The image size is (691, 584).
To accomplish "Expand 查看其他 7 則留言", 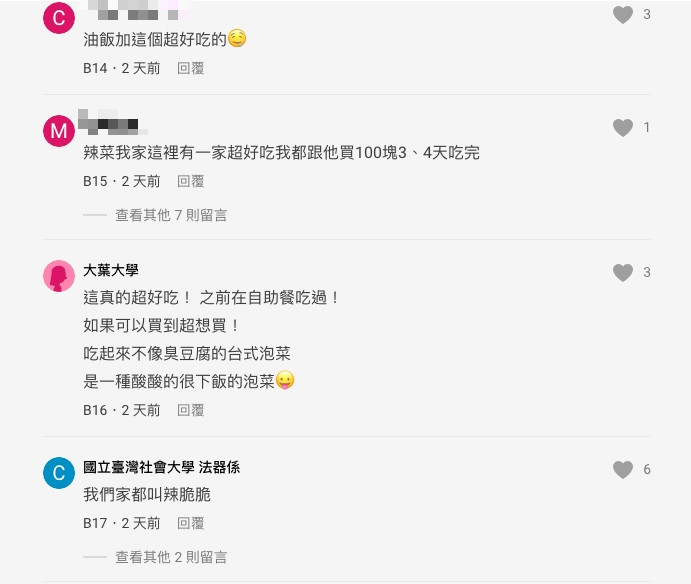I will point(171,215).
